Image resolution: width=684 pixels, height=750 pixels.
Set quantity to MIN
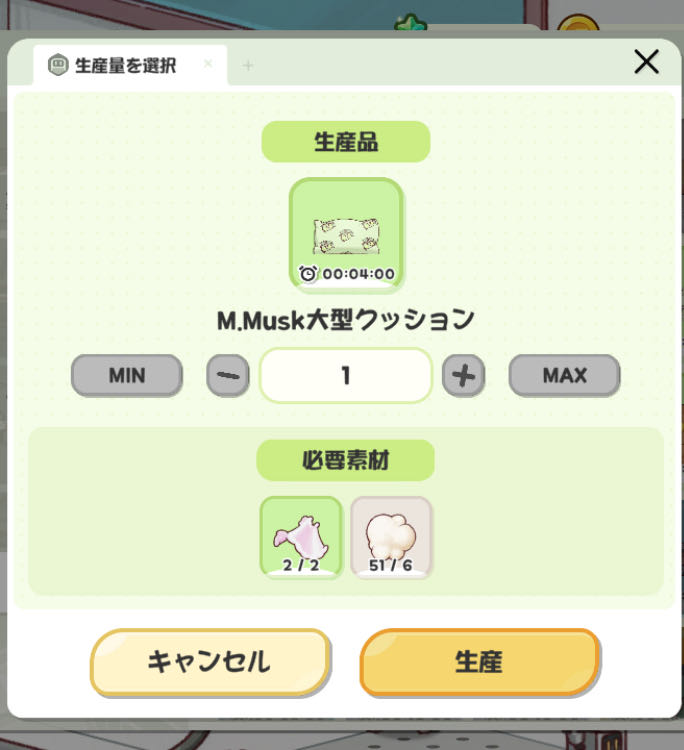pyautogui.click(x=127, y=376)
